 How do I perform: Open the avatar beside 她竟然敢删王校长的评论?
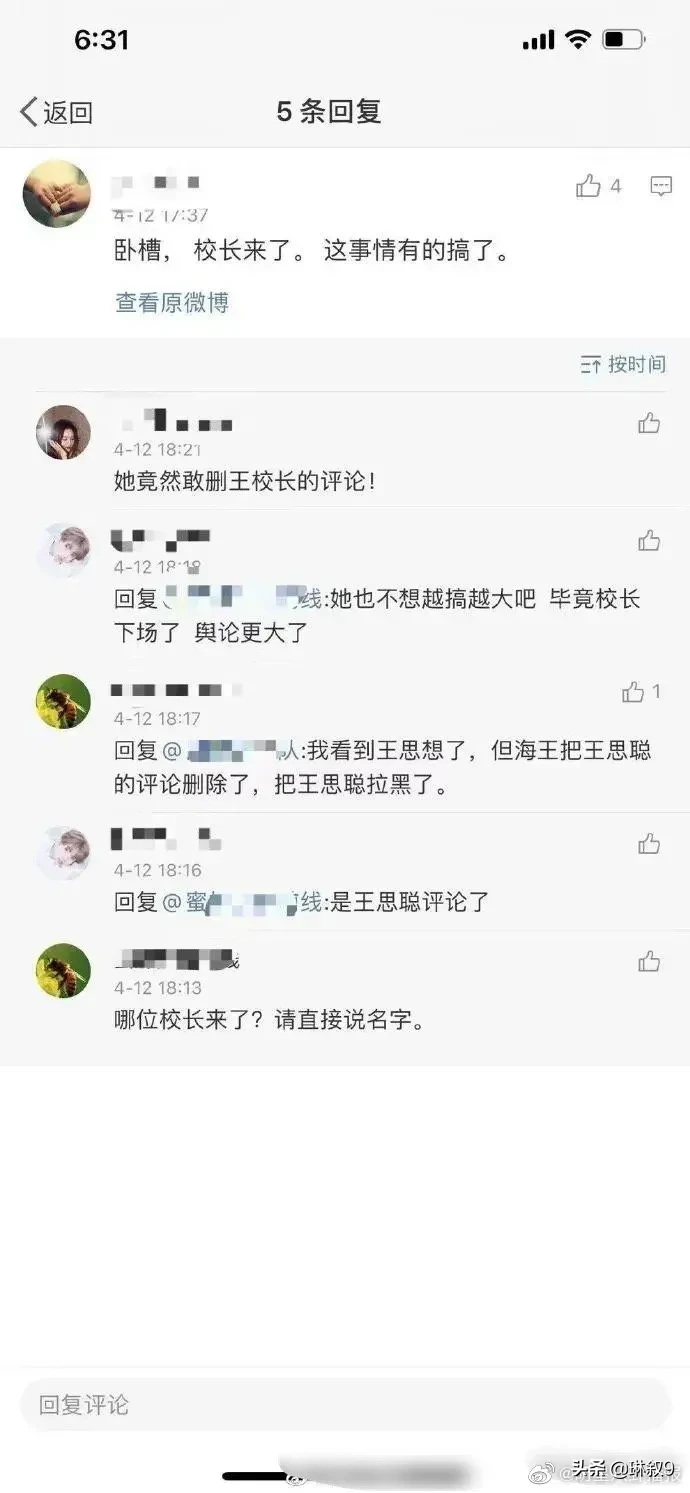pyautogui.click(x=63, y=432)
